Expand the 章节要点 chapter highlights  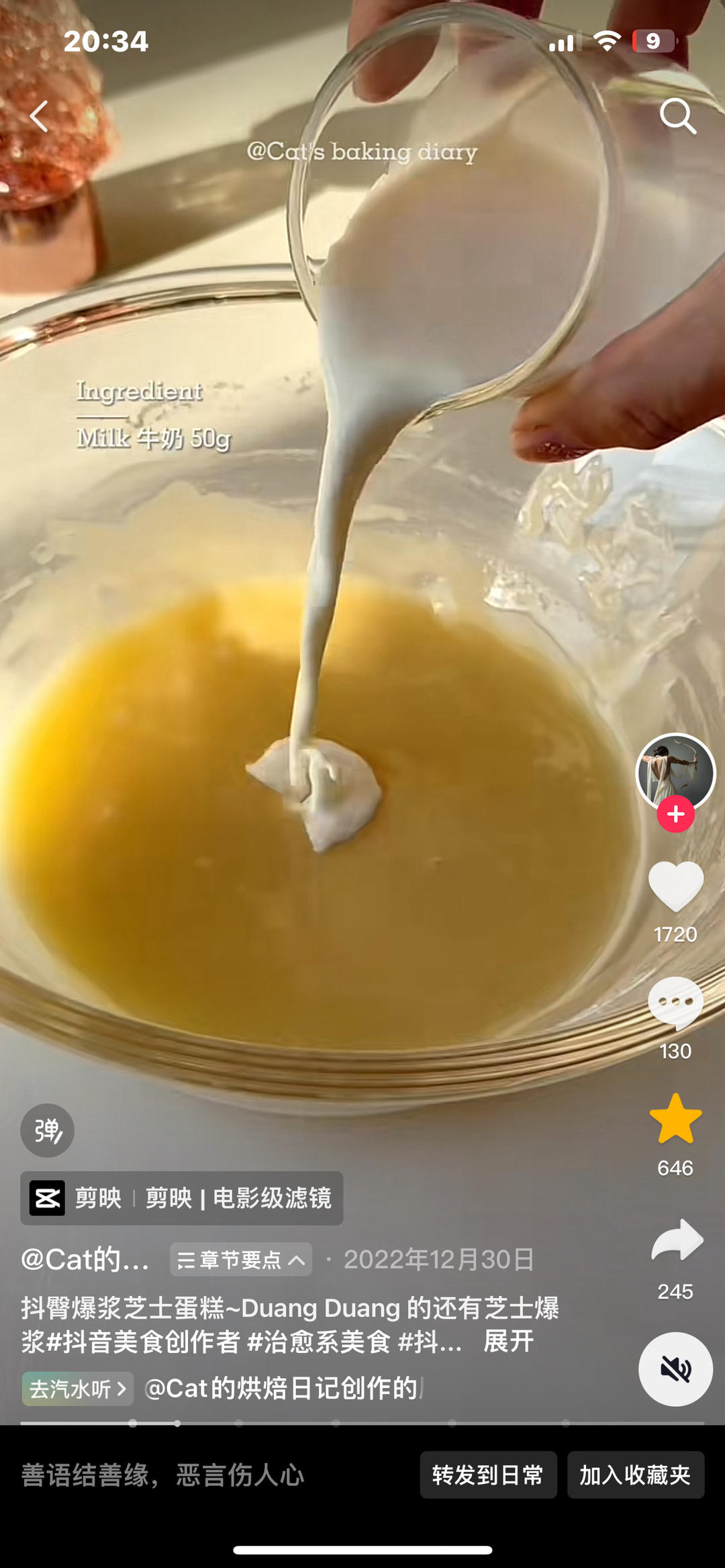[x=240, y=1260]
